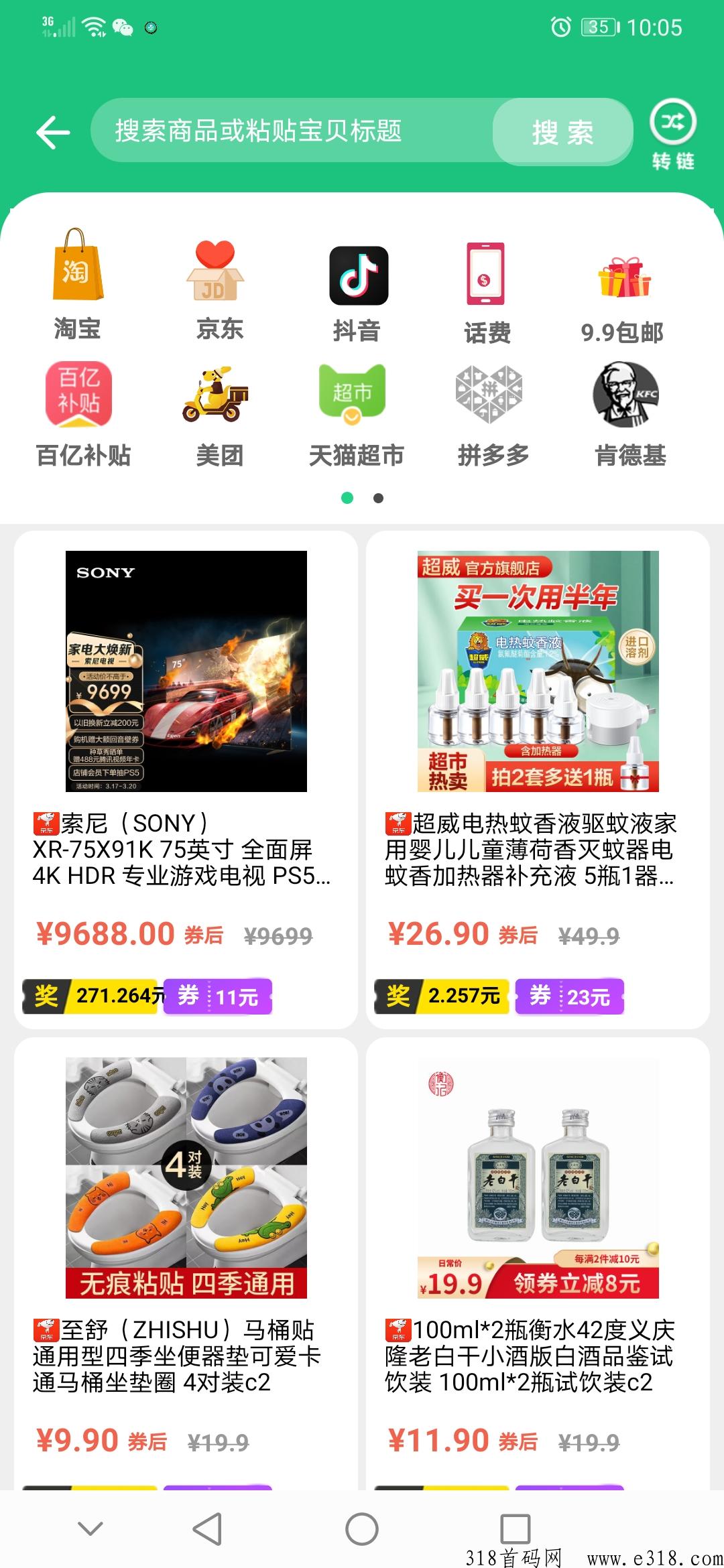Open the Sony XR-75X91K TV product card

click(186, 777)
